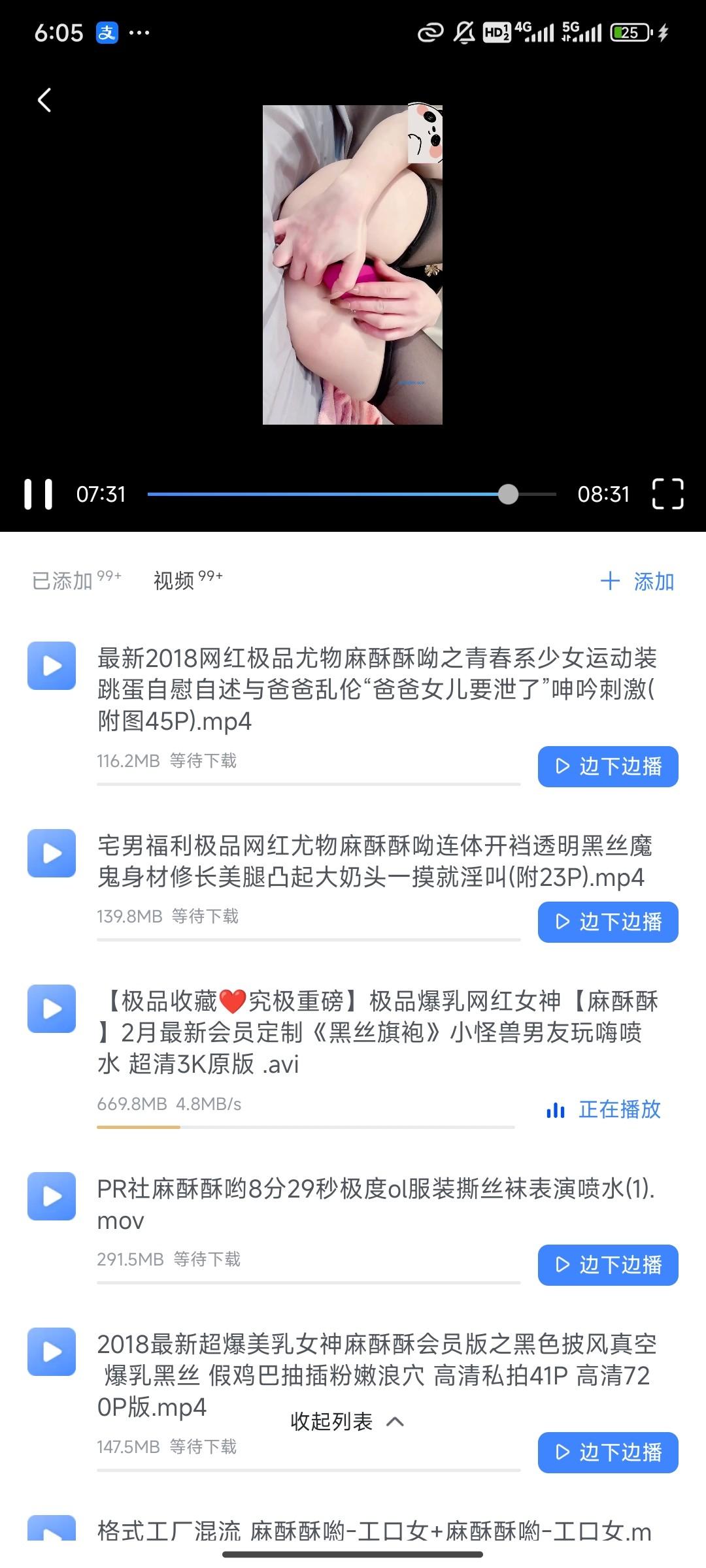Tap the 添加 button
706x1568 pixels.
pos(637,581)
